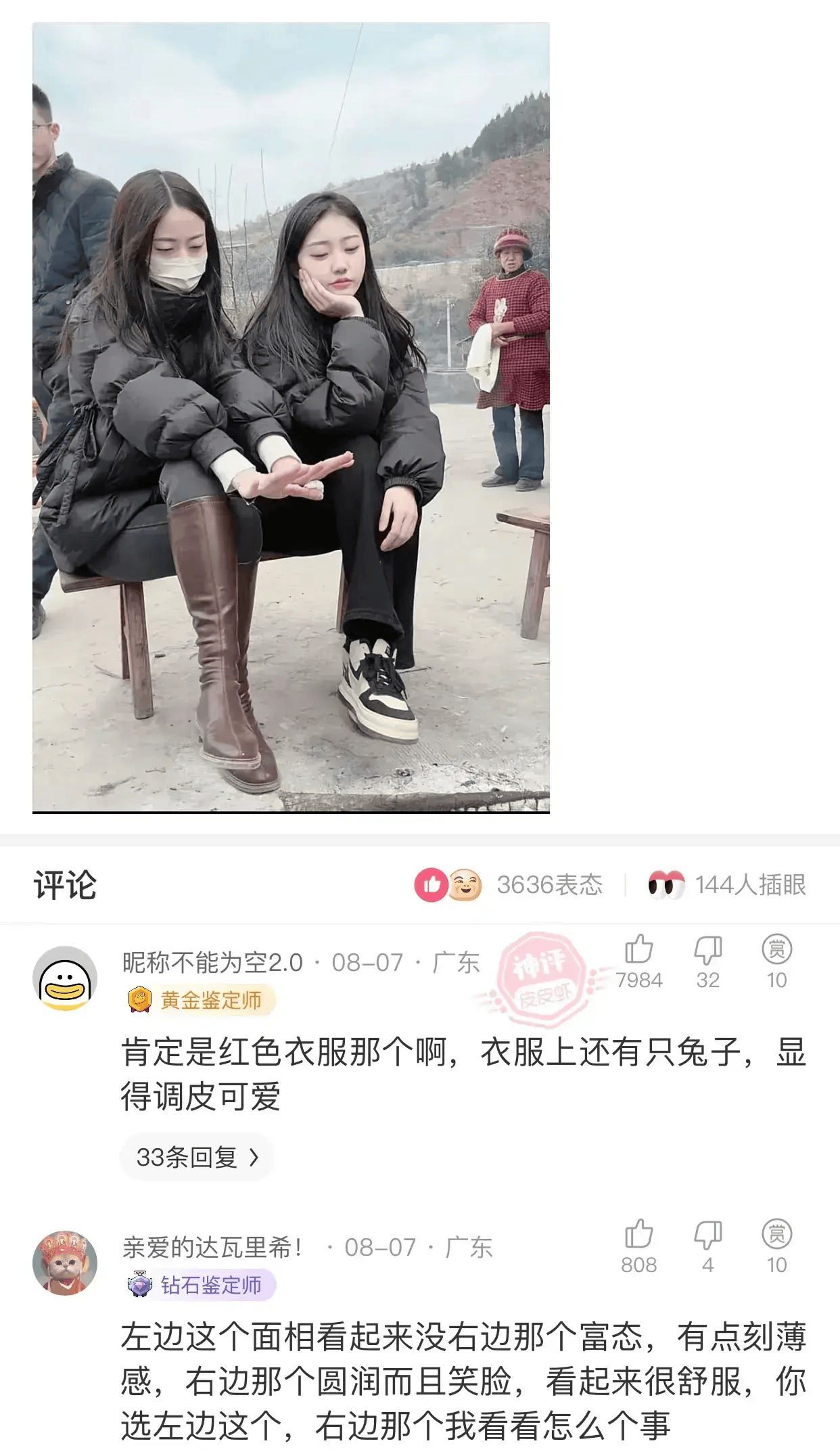Open the profile name 昵称不能为空2.0

212,962
